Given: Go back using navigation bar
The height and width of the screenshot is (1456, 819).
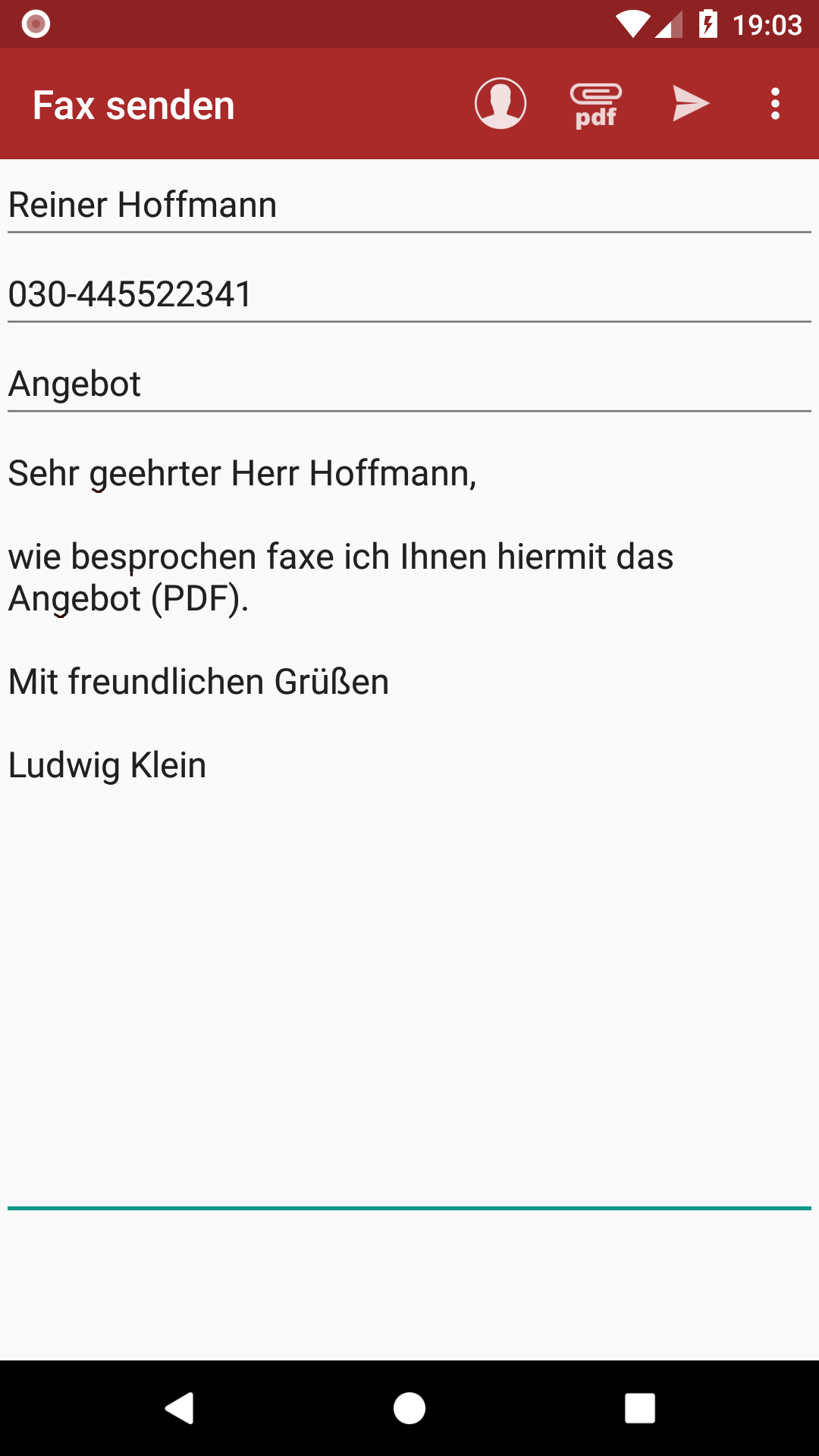Looking at the screenshot, I should pyautogui.click(x=180, y=1408).
